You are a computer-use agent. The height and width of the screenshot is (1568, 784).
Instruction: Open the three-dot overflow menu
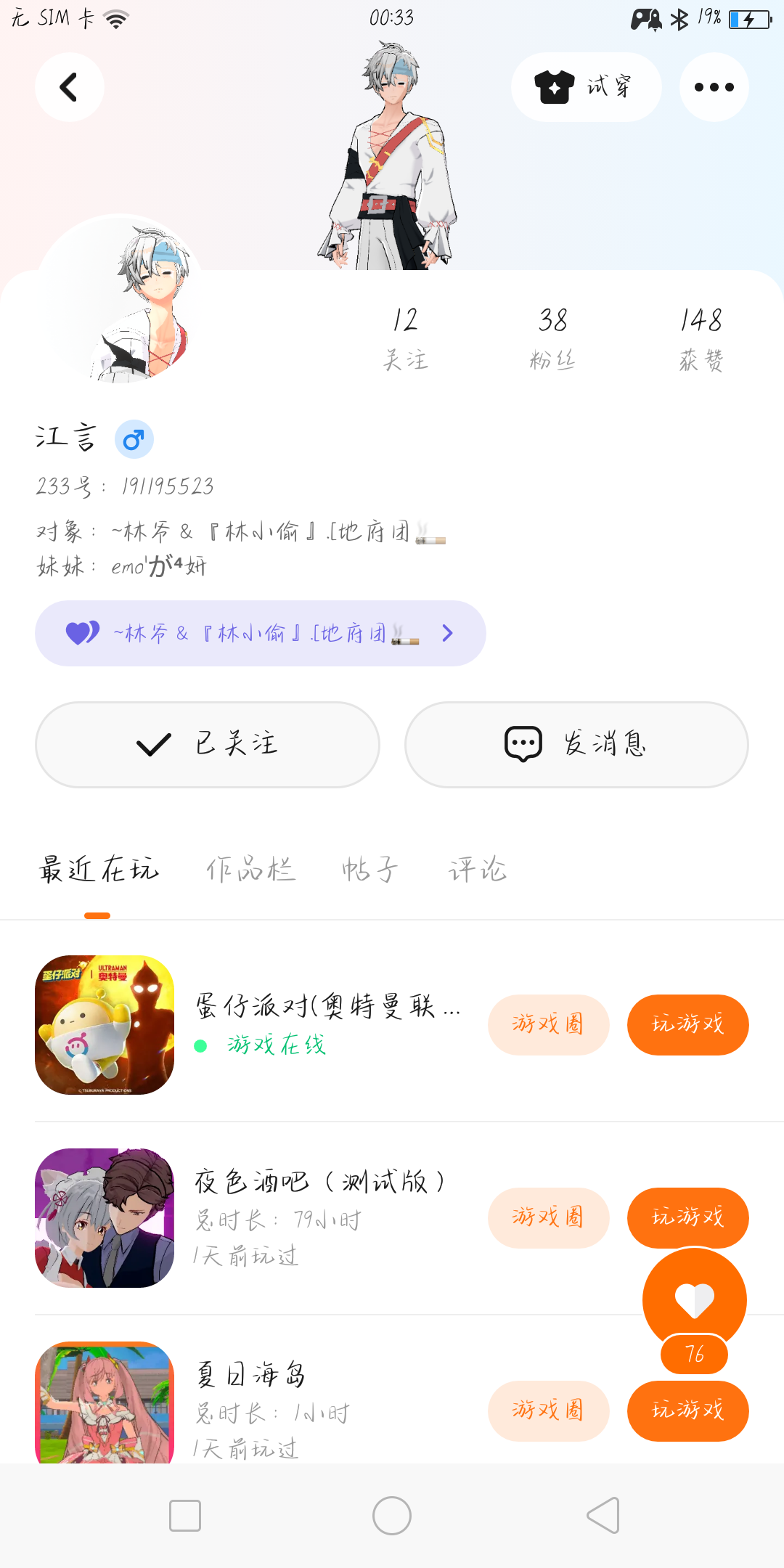[x=714, y=87]
